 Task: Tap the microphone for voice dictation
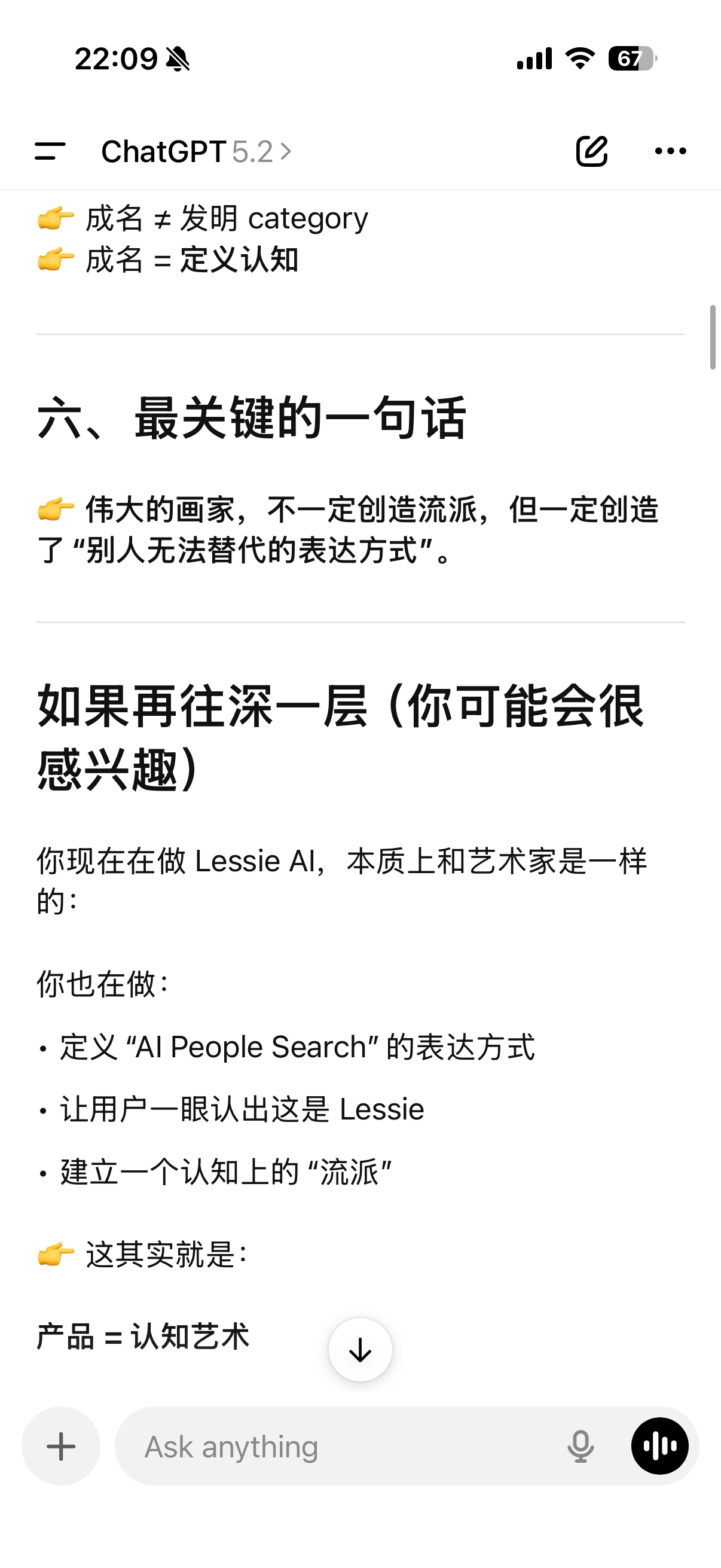click(581, 1446)
